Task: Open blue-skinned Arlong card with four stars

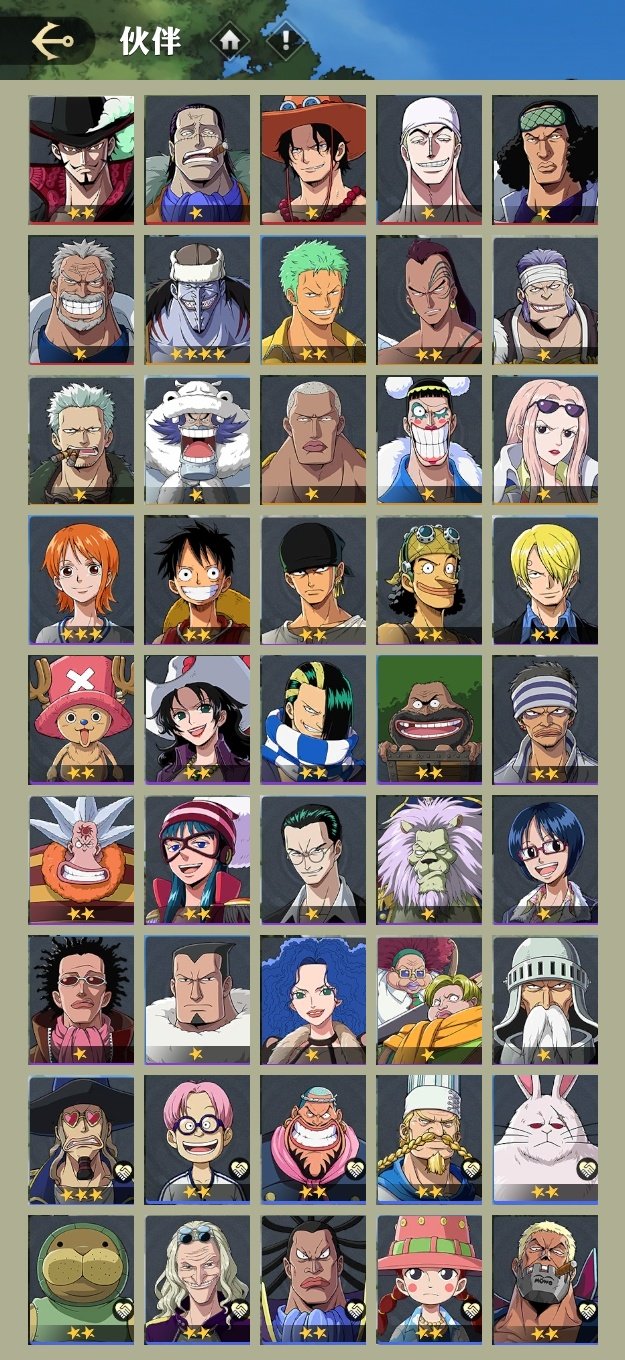Action: tap(197, 299)
